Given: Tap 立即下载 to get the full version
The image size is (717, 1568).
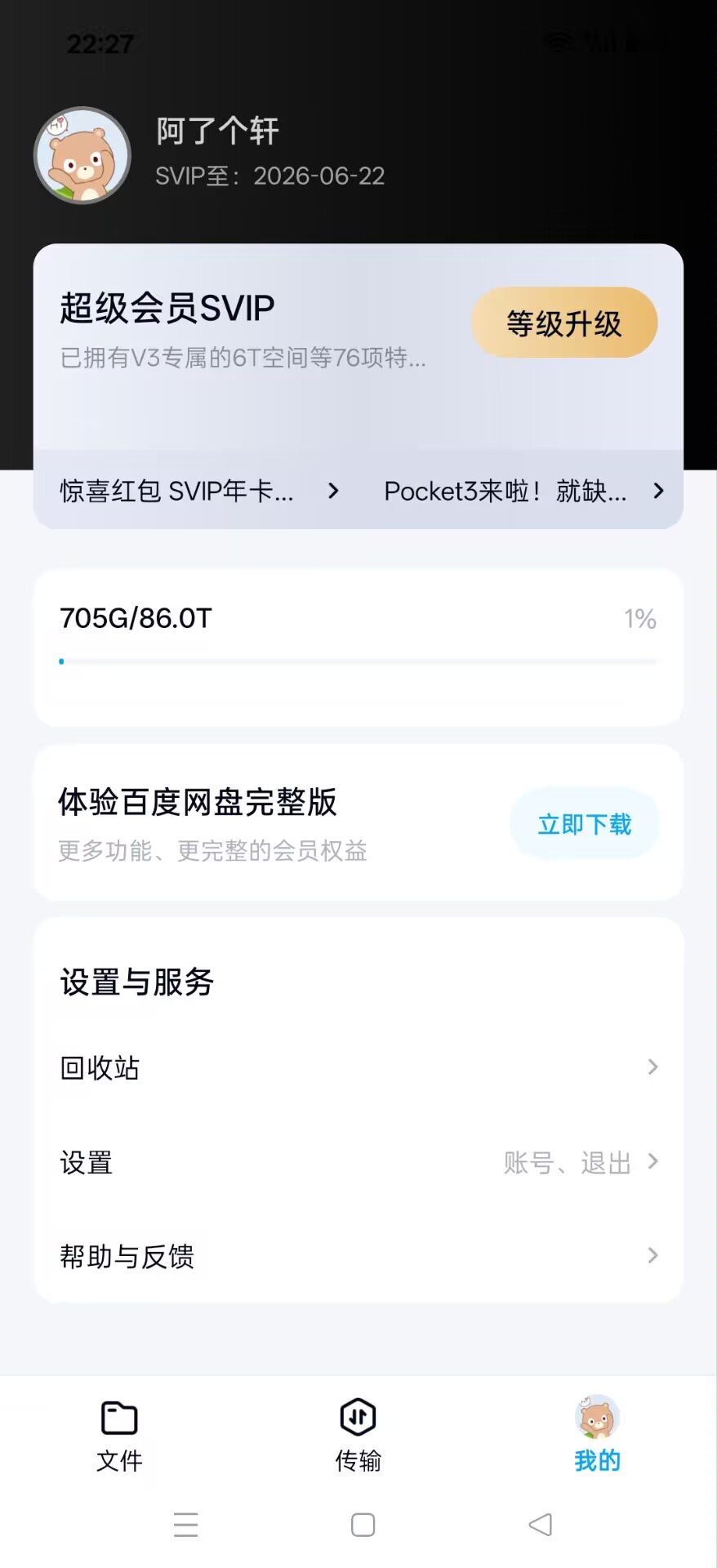Looking at the screenshot, I should tap(584, 824).
